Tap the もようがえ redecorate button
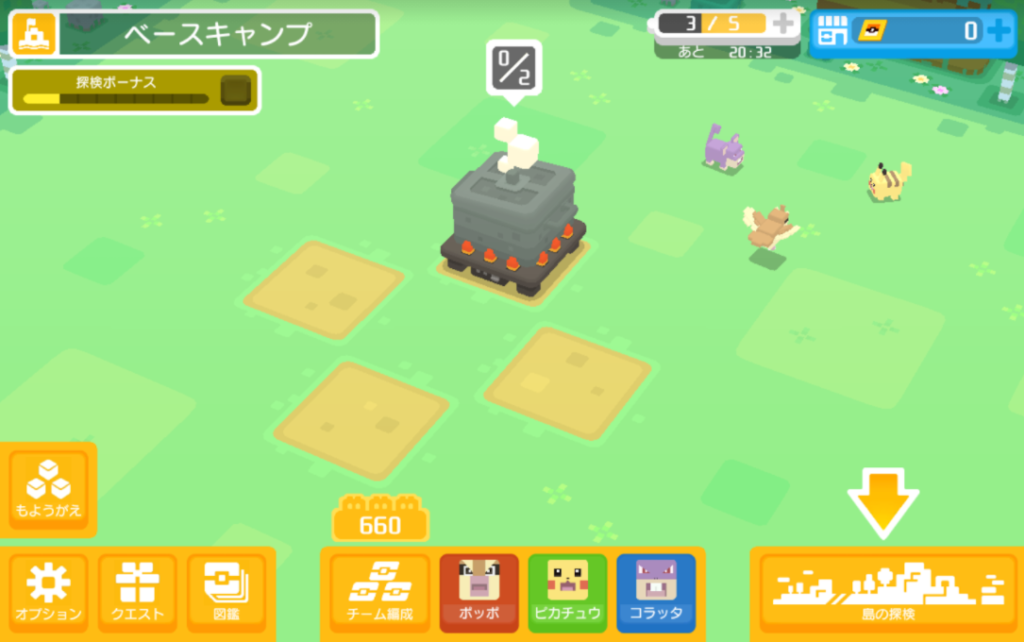Viewport: 1024px width, 642px height. 48,490
